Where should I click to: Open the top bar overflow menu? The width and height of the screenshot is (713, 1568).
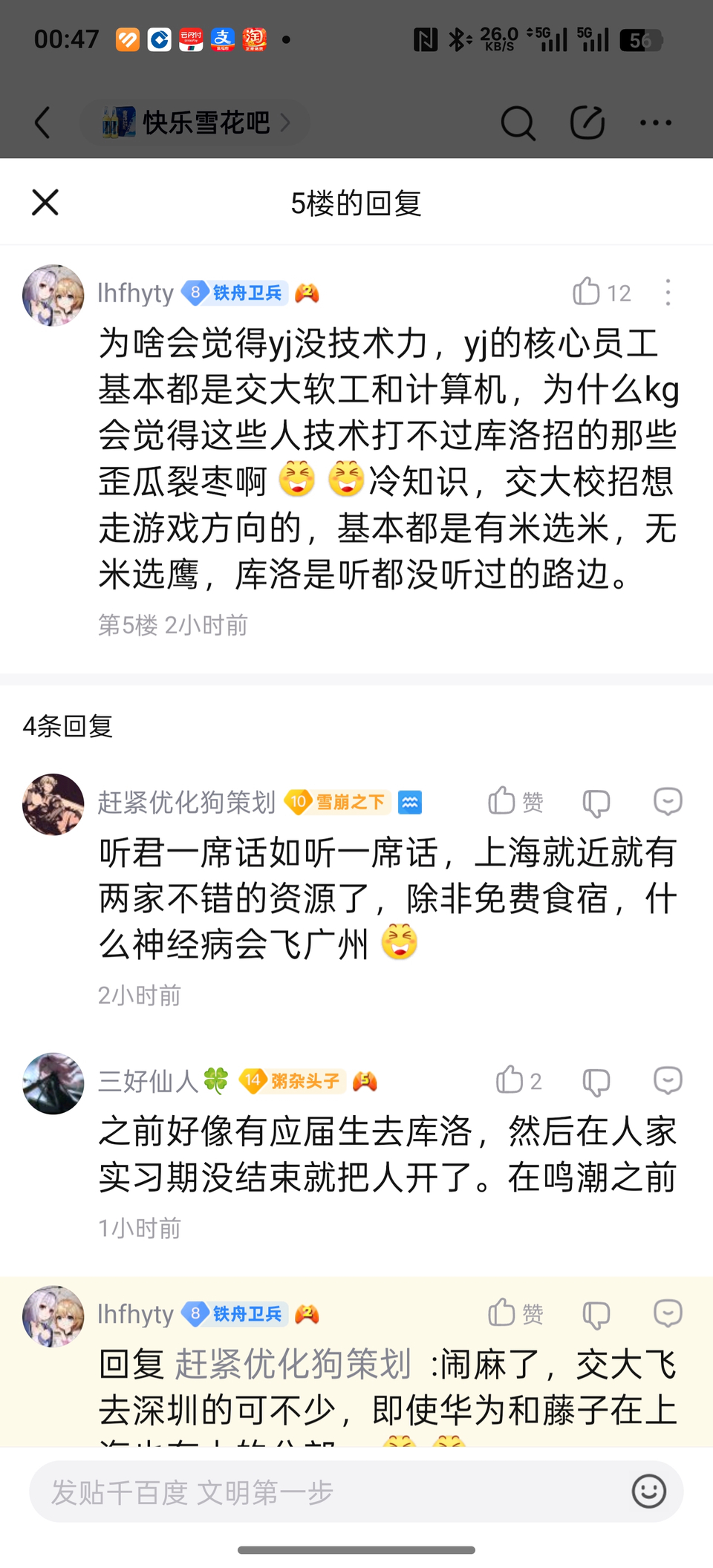point(655,122)
